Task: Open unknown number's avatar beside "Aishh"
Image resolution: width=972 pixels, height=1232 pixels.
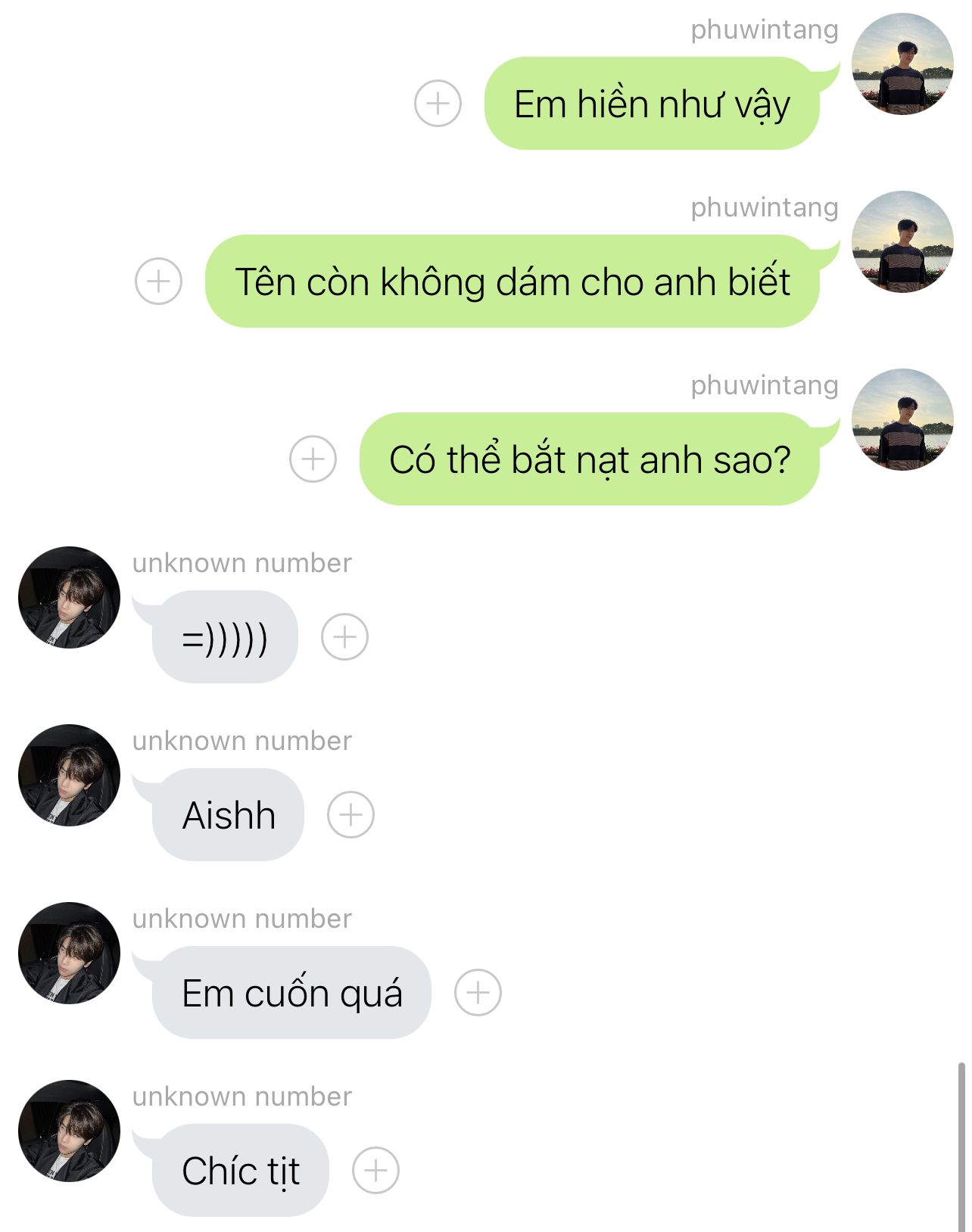Action: [69, 775]
